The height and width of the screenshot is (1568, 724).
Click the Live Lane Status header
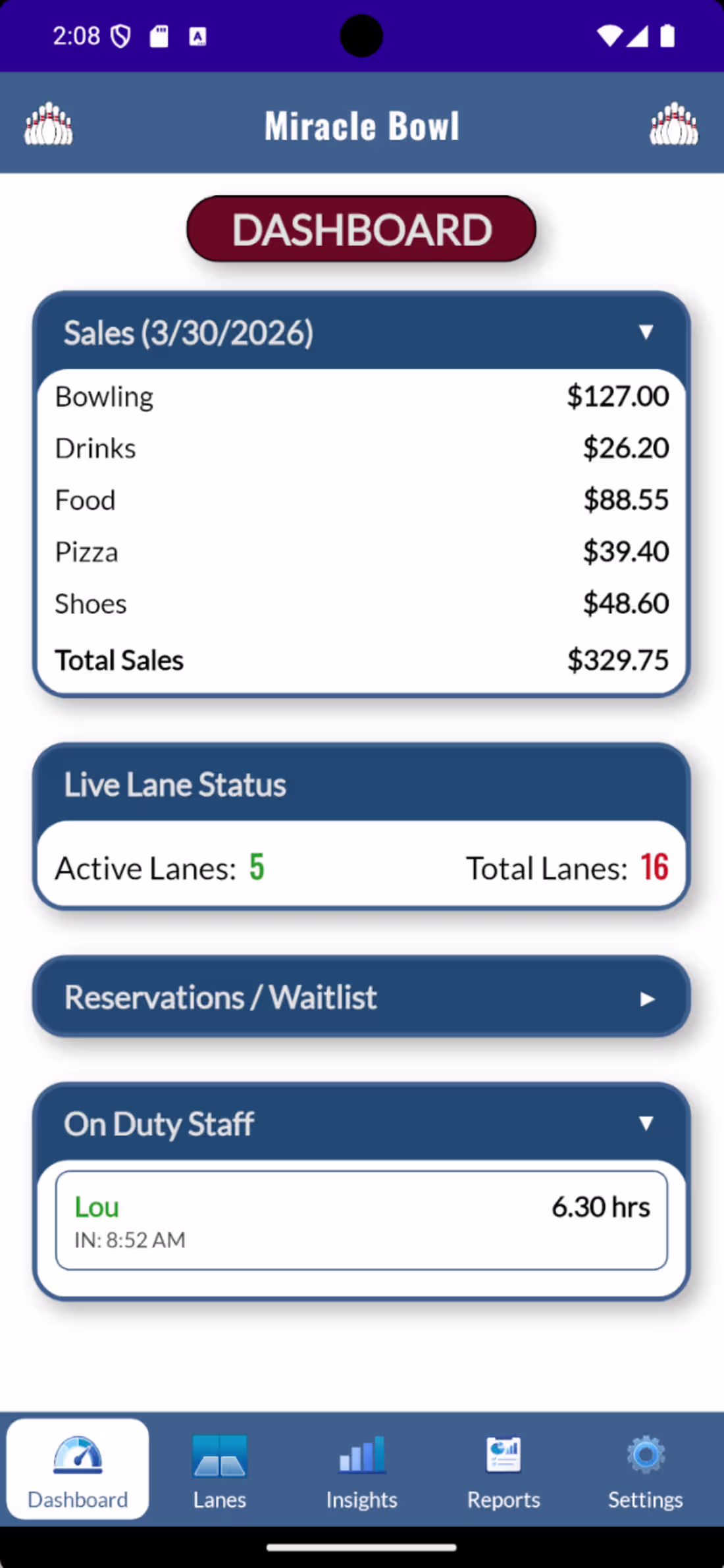pos(174,785)
